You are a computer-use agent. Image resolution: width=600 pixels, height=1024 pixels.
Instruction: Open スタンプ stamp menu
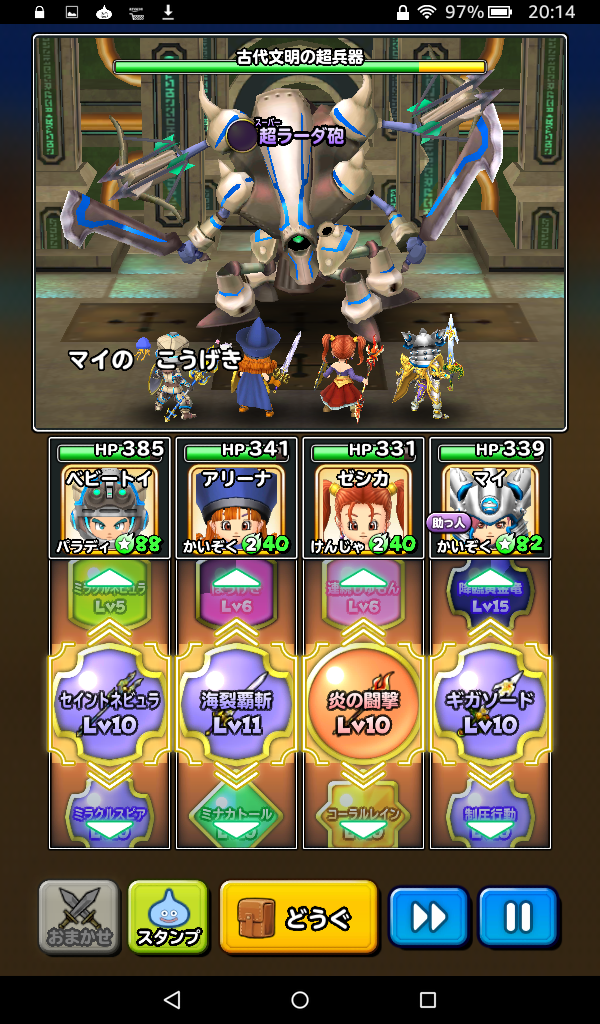[168, 917]
